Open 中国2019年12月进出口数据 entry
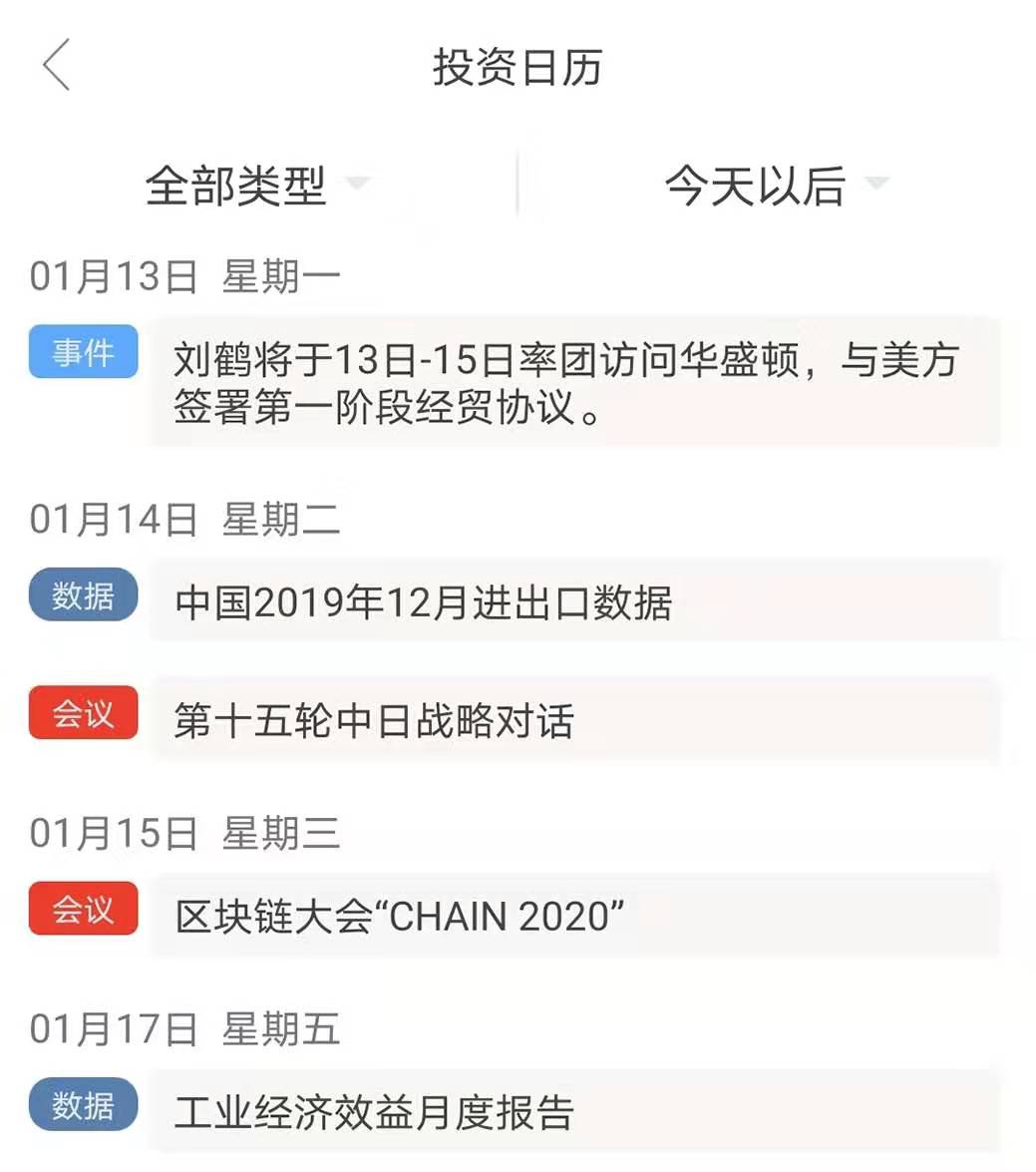The image size is (1036, 1172). tap(574, 602)
